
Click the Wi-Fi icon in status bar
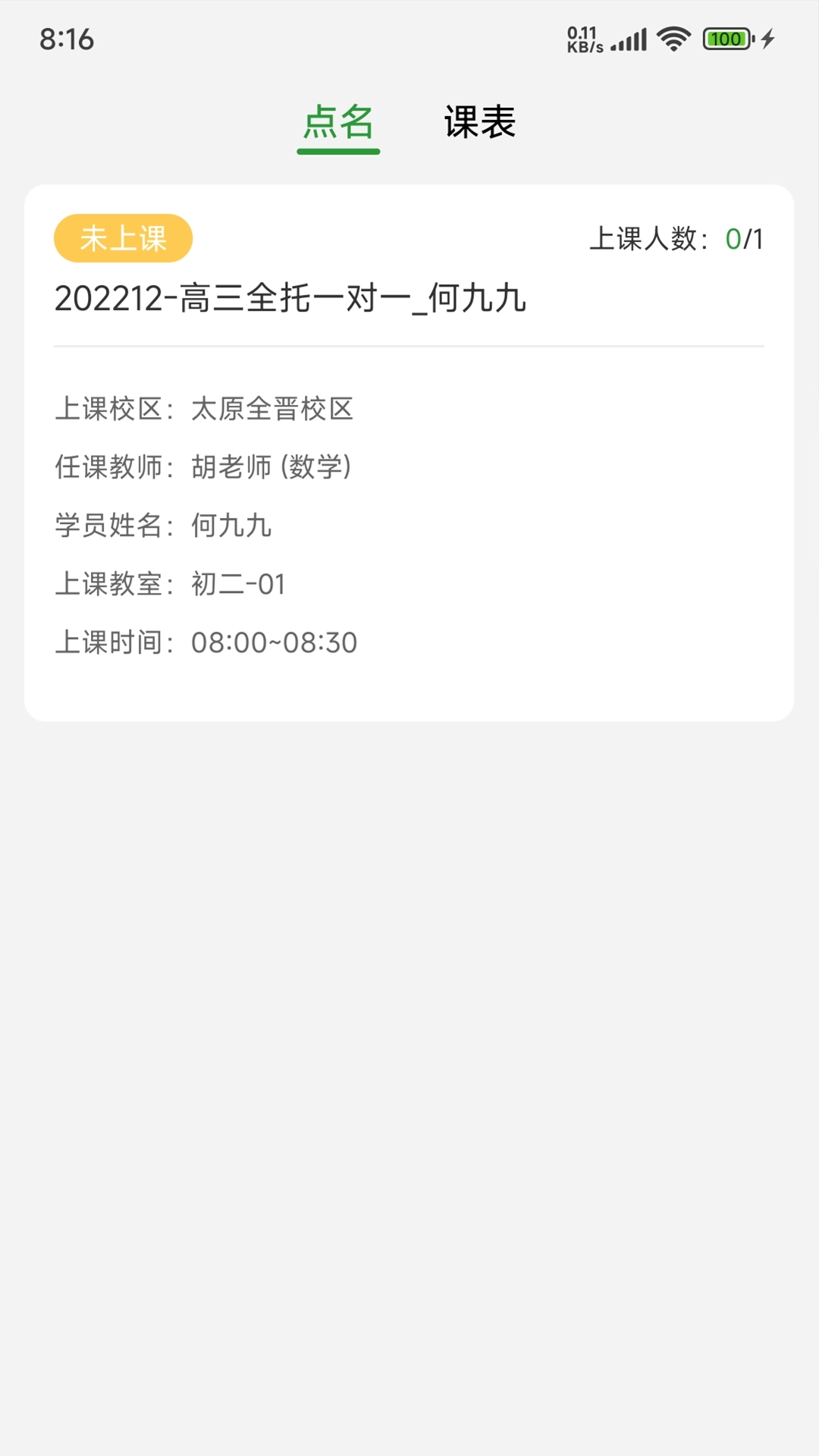[670, 39]
